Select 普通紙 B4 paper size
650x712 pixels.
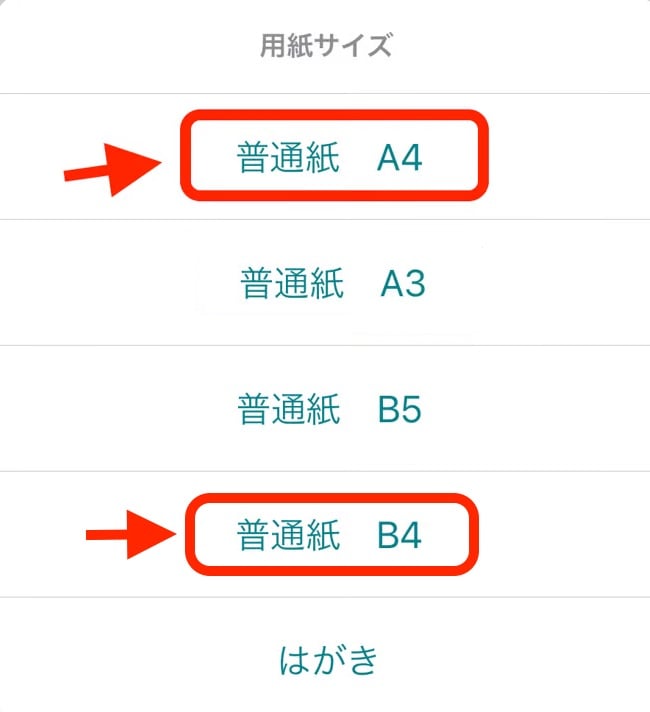point(330,535)
